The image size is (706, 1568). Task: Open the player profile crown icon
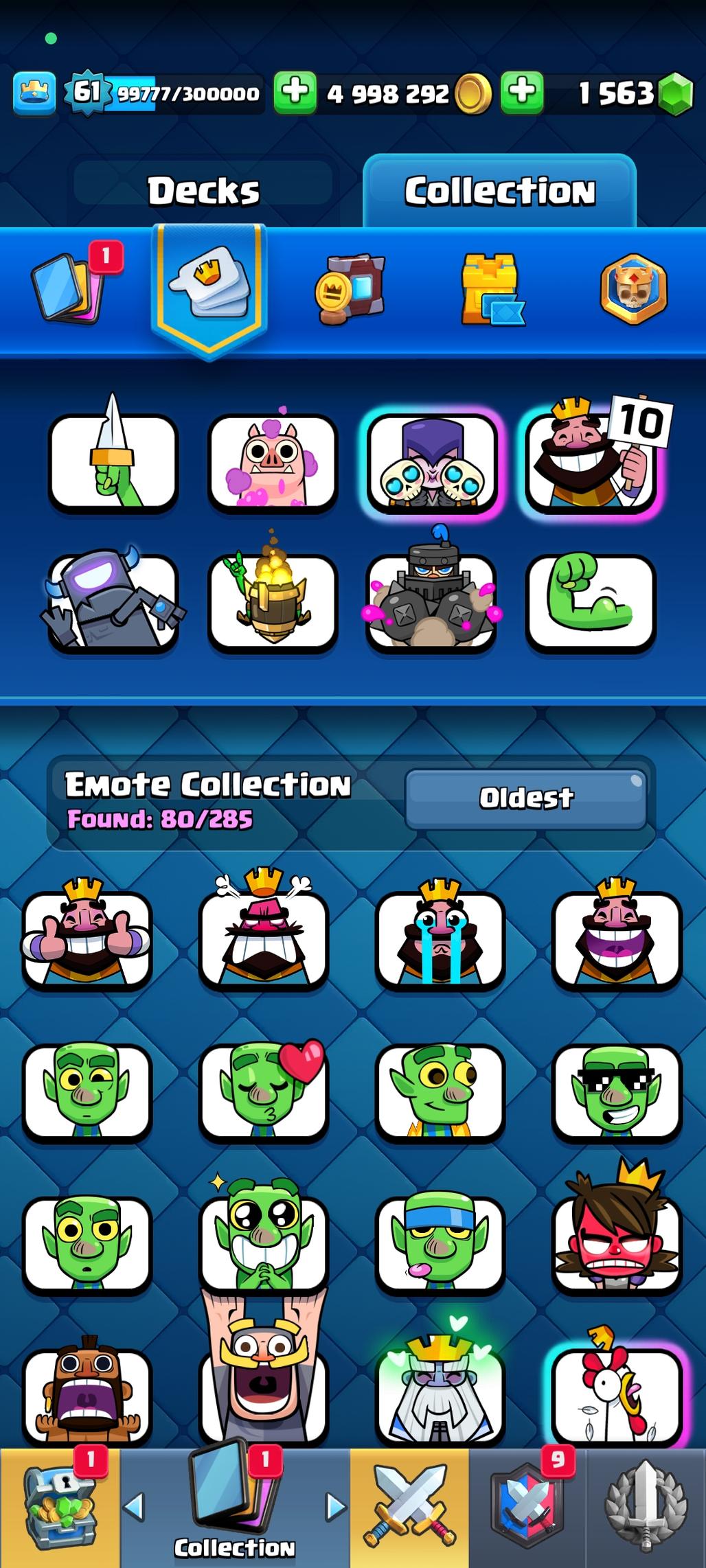(34, 92)
